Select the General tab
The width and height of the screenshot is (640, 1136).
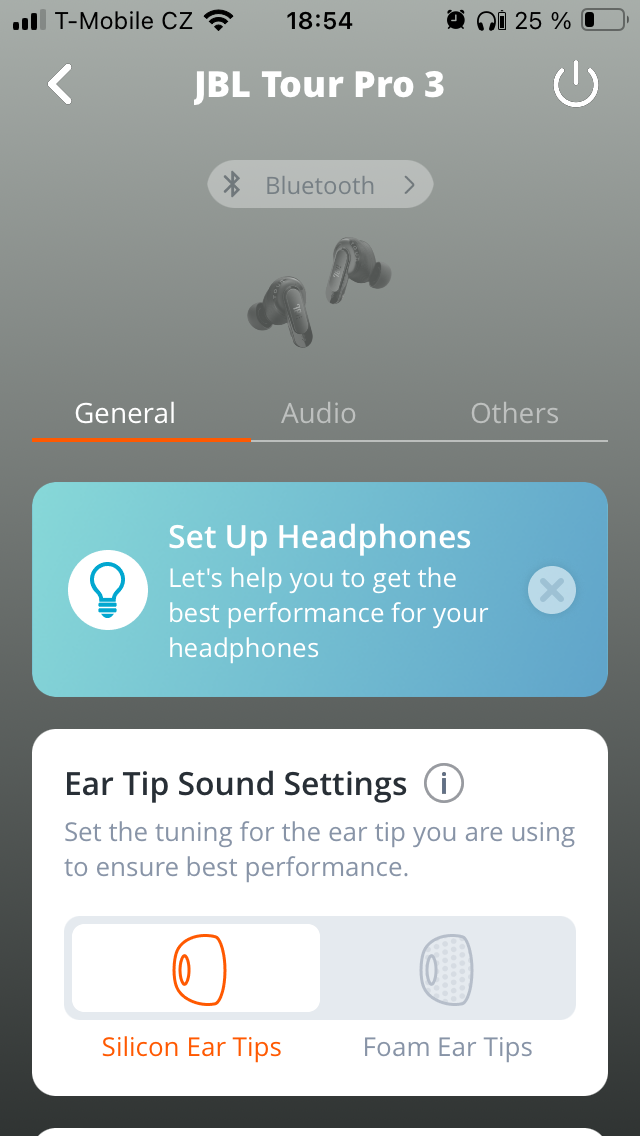(125, 413)
